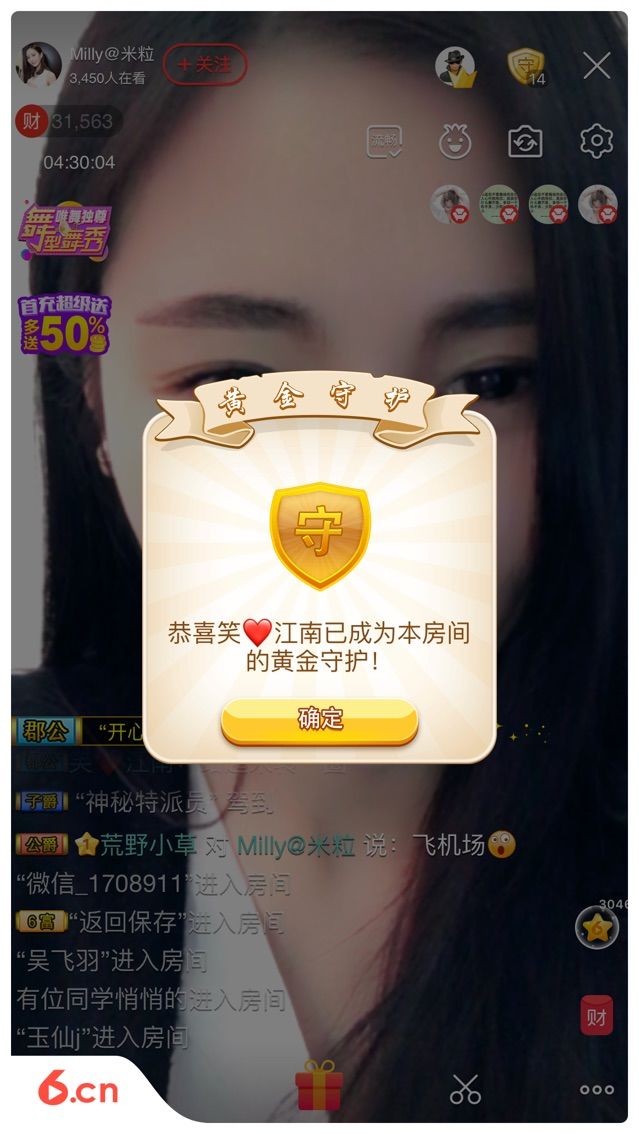This screenshot has width=639, height=1134.
Task: Open the 首充 50% bonus banner
Action: [64, 324]
